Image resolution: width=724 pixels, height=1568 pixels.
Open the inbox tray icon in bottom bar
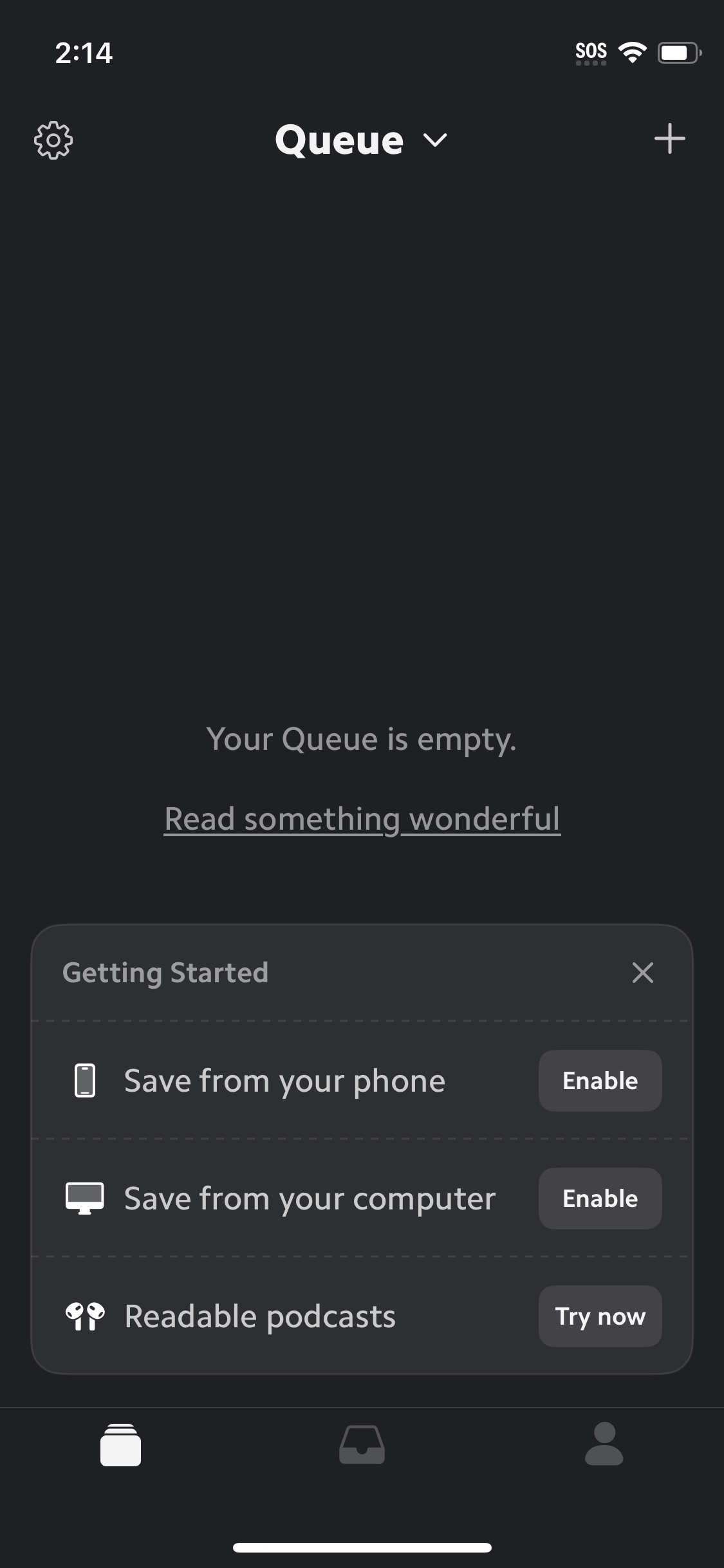click(362, 1445)
